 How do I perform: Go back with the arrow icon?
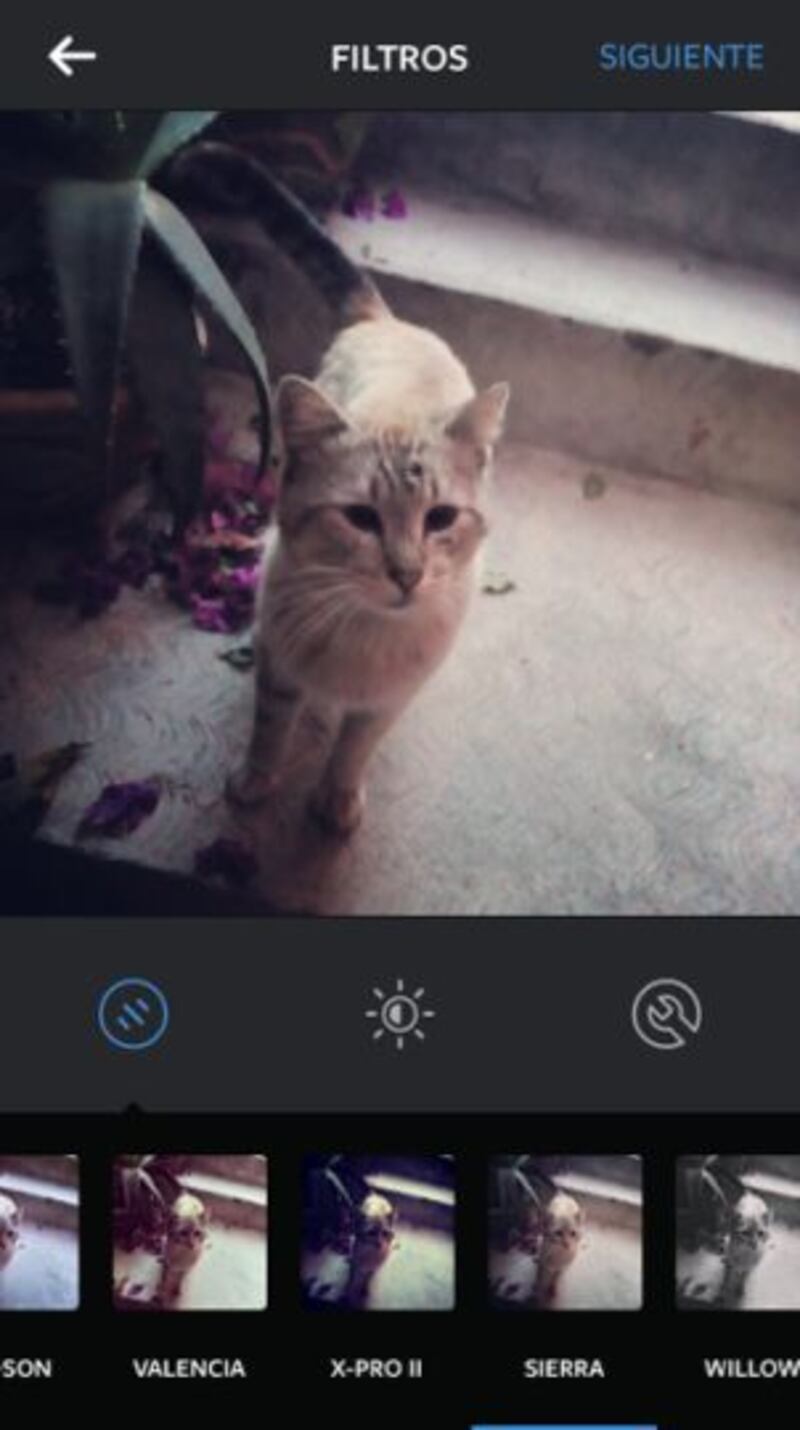pyautogui.click(x=71, y=57)
